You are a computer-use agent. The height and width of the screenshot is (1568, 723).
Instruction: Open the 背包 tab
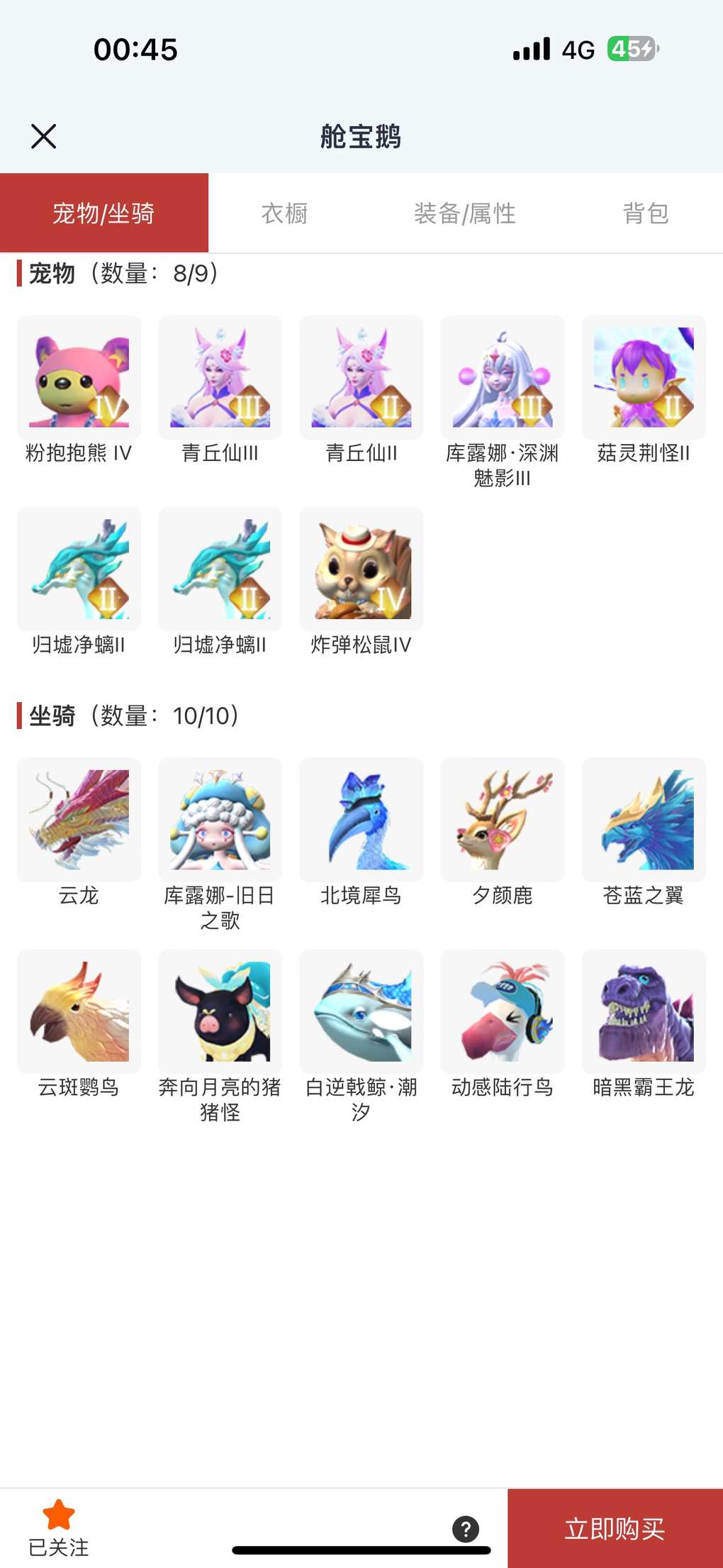point(645,213)
